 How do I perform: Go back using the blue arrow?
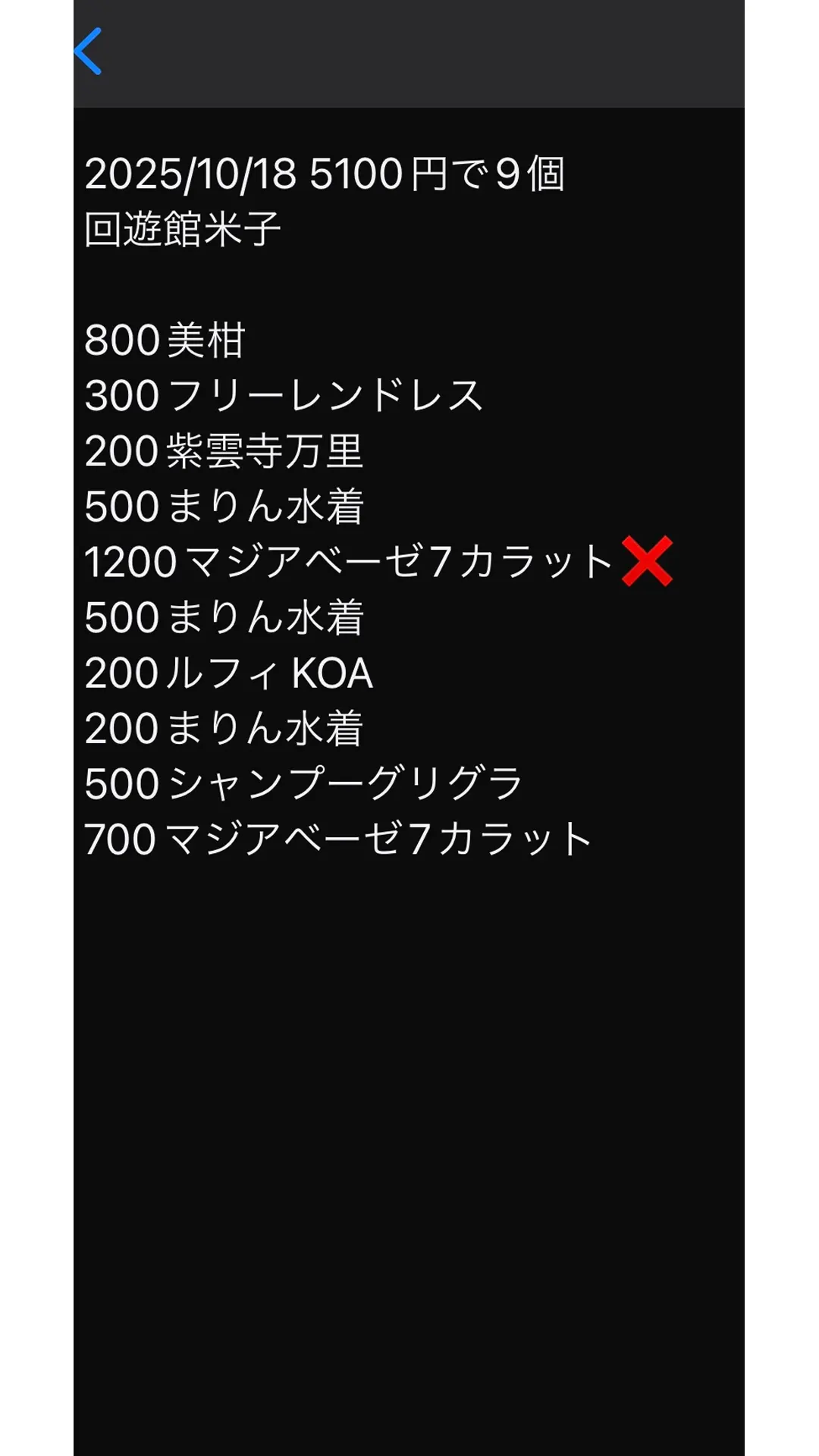pos(88,52)
